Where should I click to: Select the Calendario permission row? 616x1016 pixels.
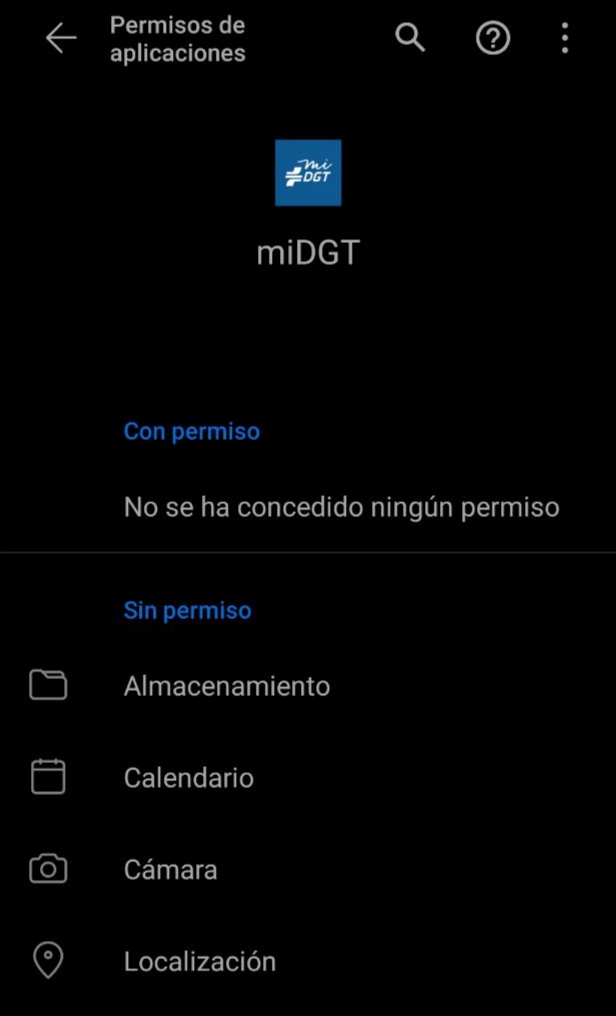click(x=308, y=778)
